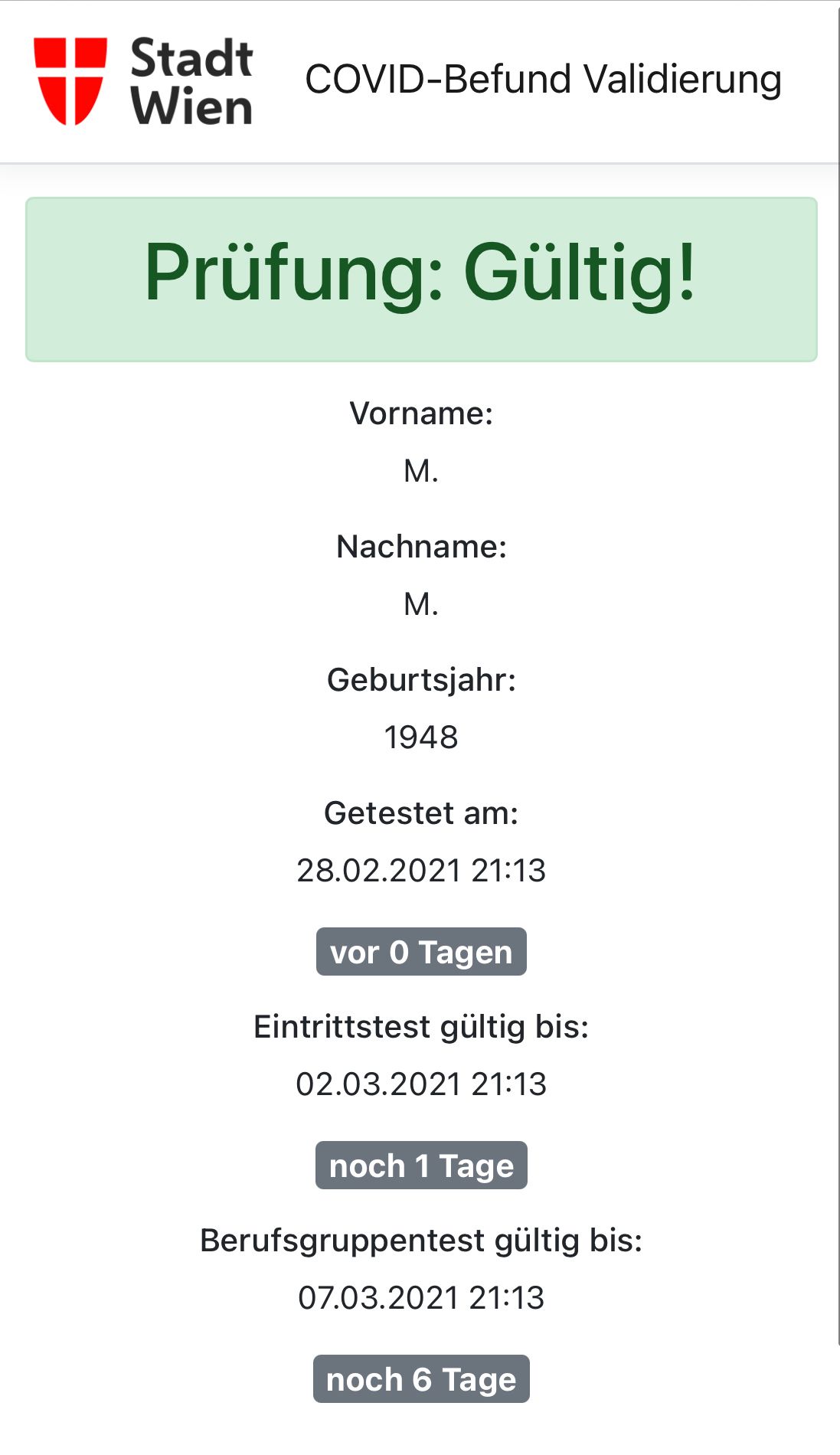Viewport: 840px width, 1455px height.
Task: Click the page header bar area
Action: (420, 80)
